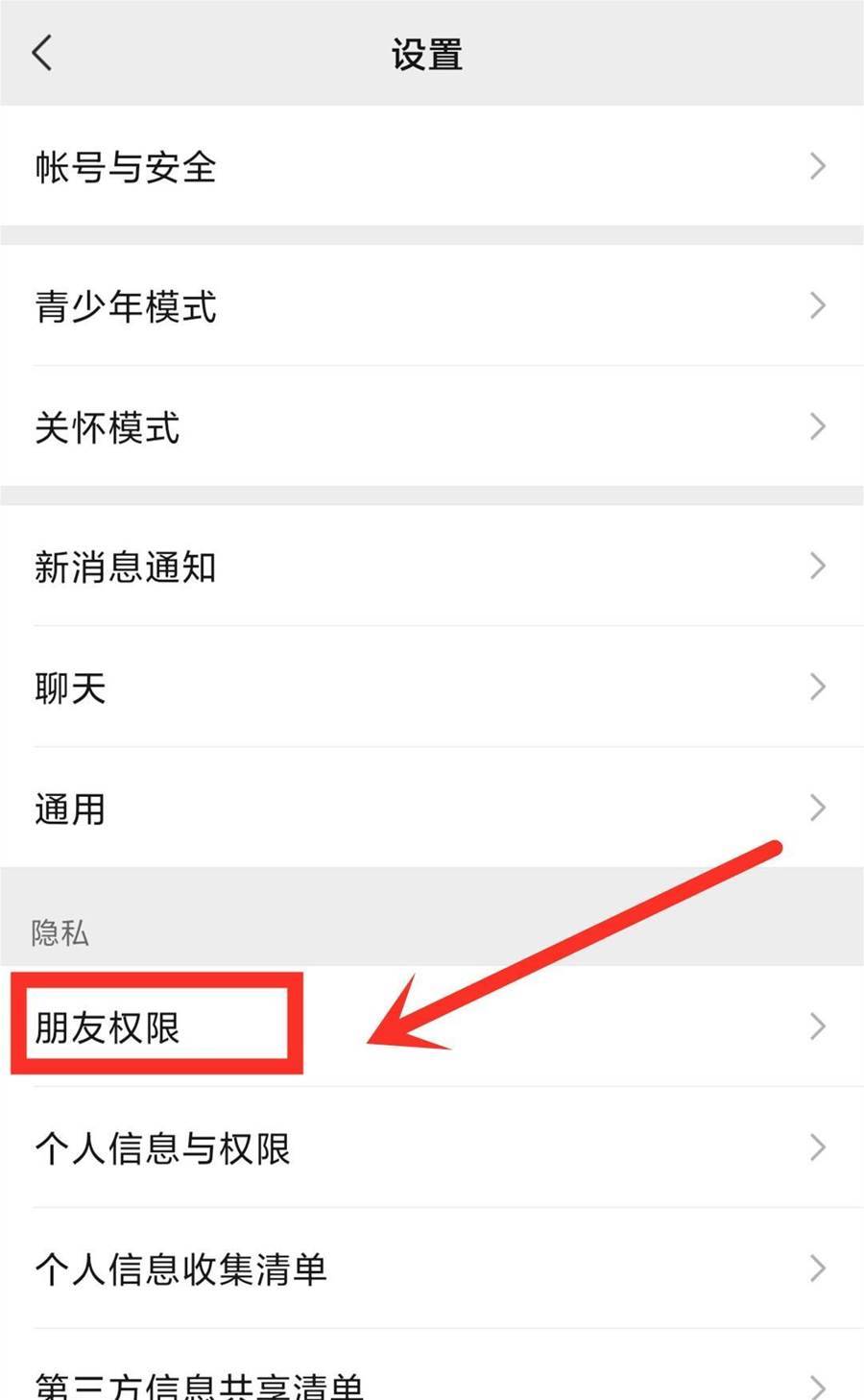Open 朋友权限 privacy settings
Image resolution: width=864 pixels, height=1400 pixels.
pos(432,1026)
